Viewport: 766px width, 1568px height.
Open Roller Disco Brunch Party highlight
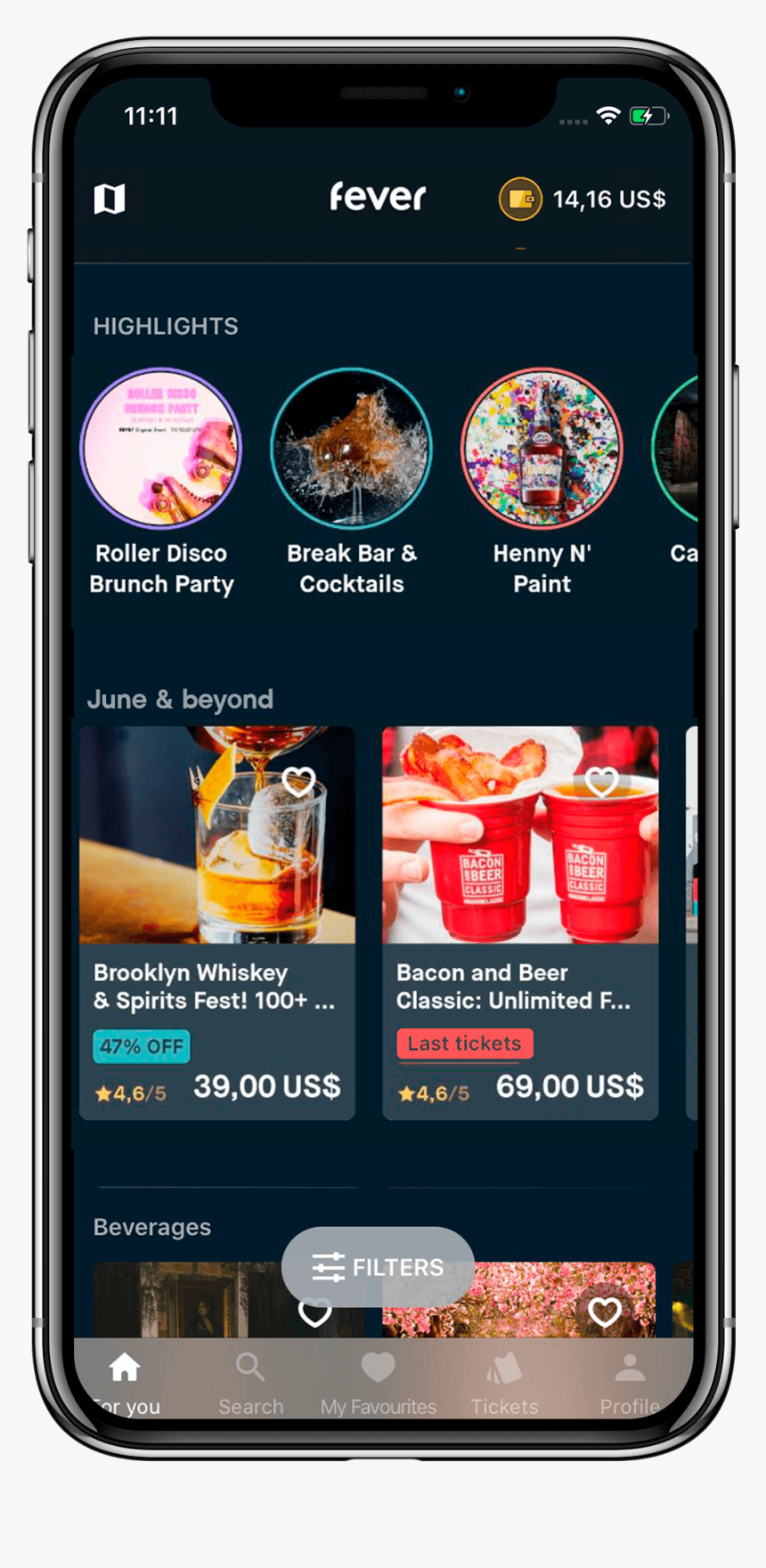point(161,449)
